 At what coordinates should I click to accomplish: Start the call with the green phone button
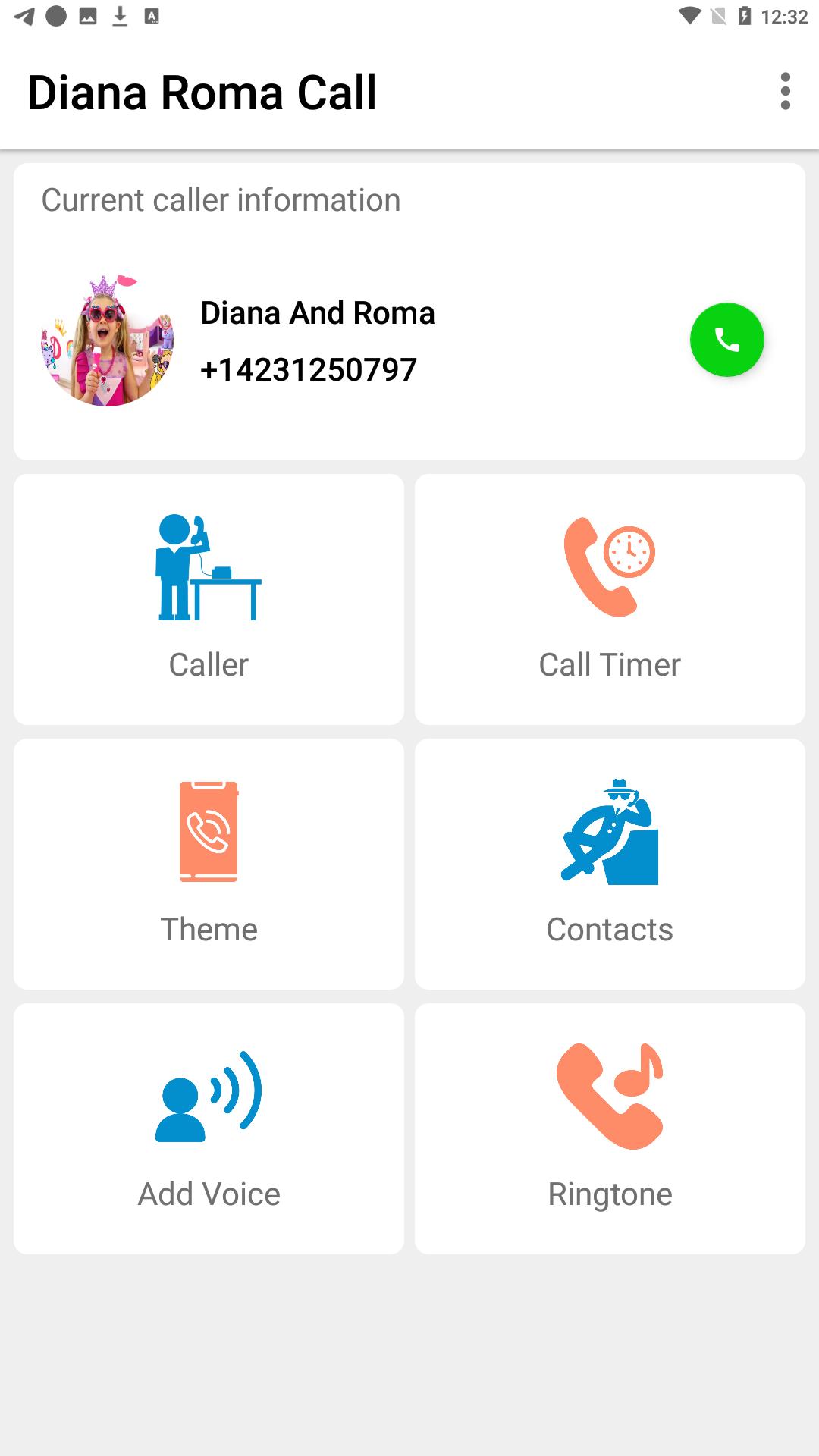coord(726,340)
